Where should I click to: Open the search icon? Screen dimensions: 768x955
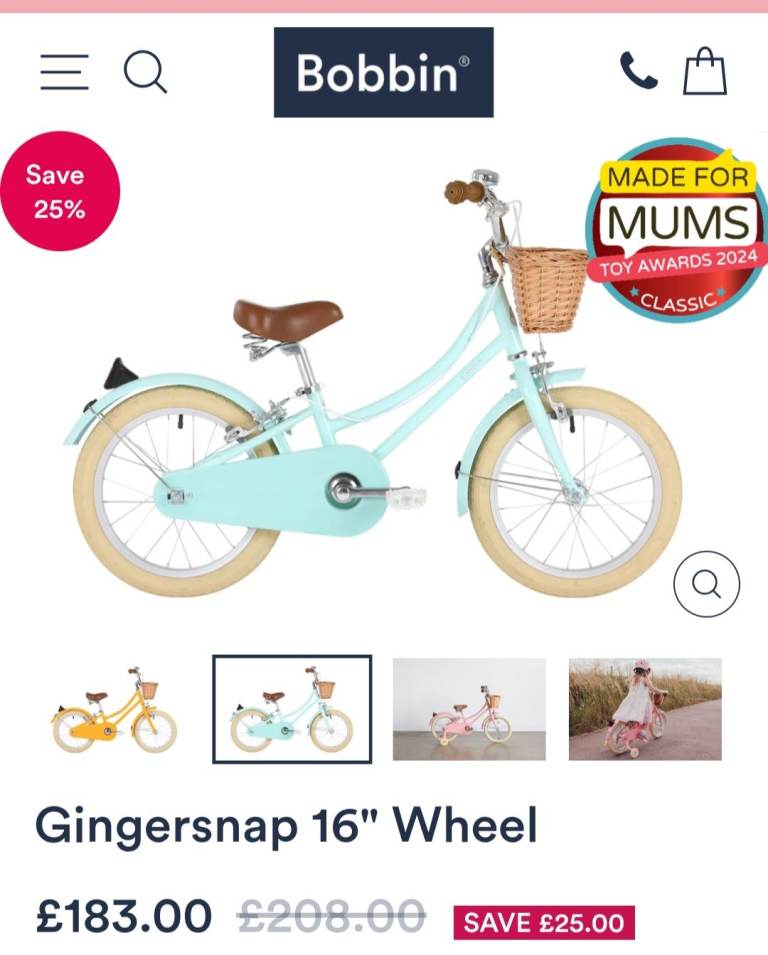145,72
